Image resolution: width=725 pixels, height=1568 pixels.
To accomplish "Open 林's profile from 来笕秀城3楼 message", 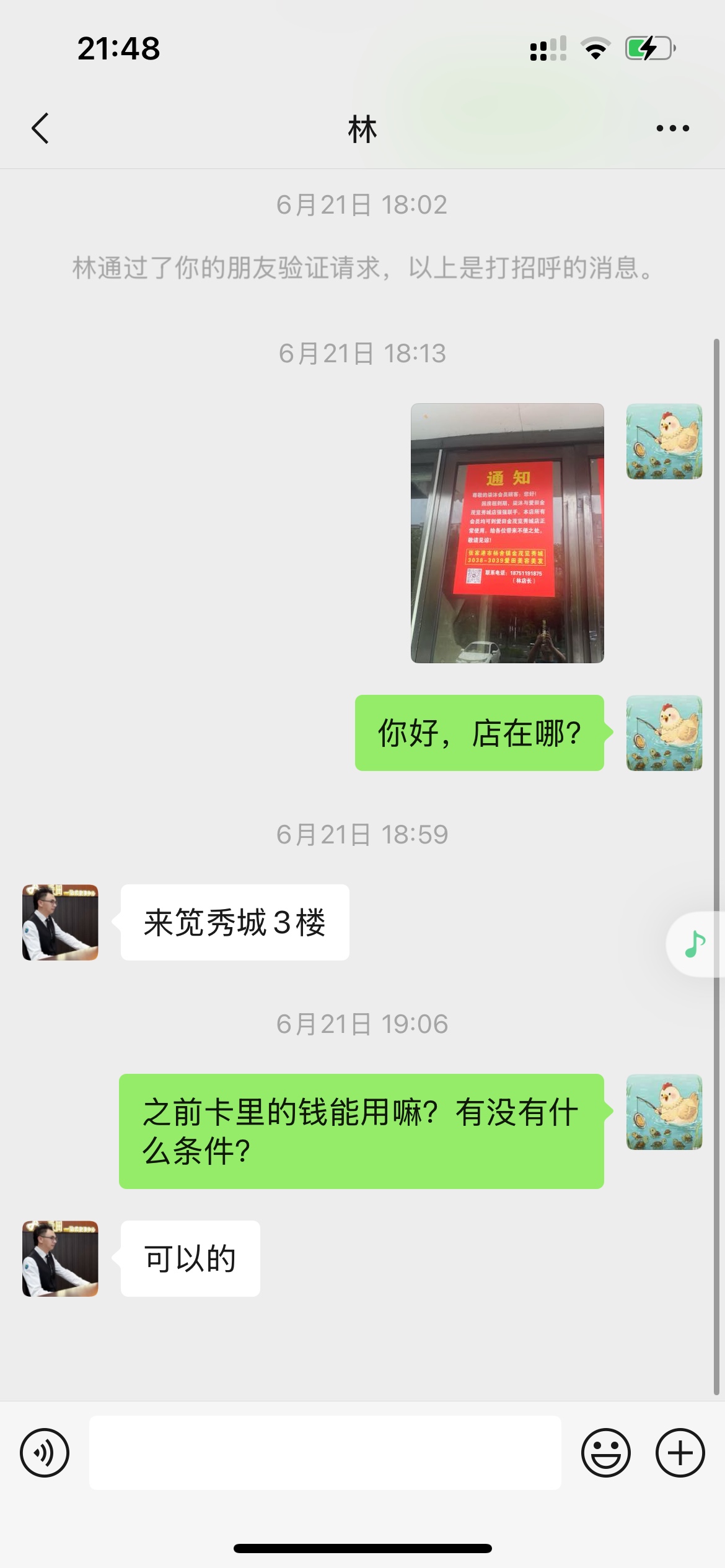I will click(x=60, y=922).
